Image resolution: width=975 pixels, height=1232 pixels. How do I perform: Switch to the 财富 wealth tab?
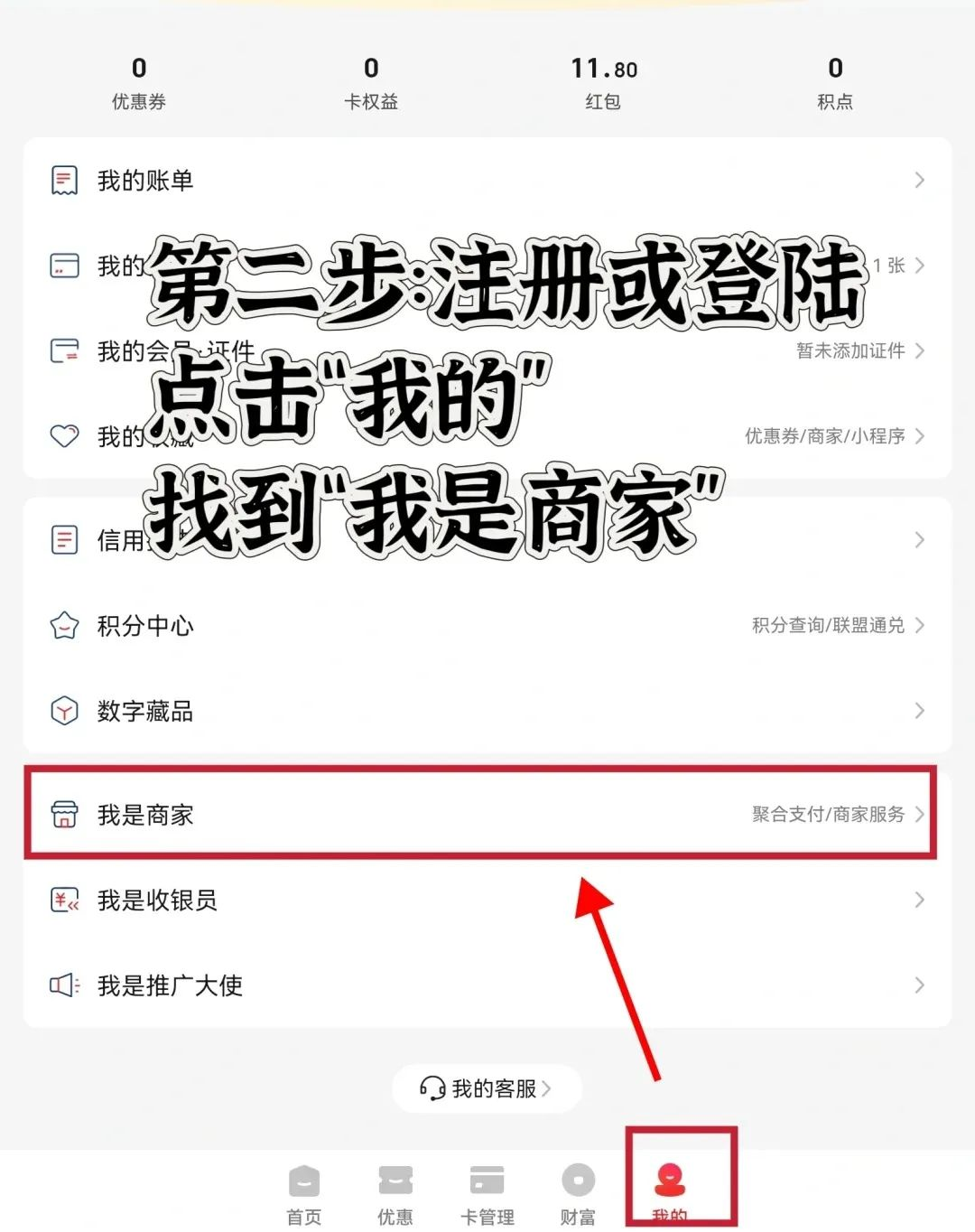point(578,1192)
